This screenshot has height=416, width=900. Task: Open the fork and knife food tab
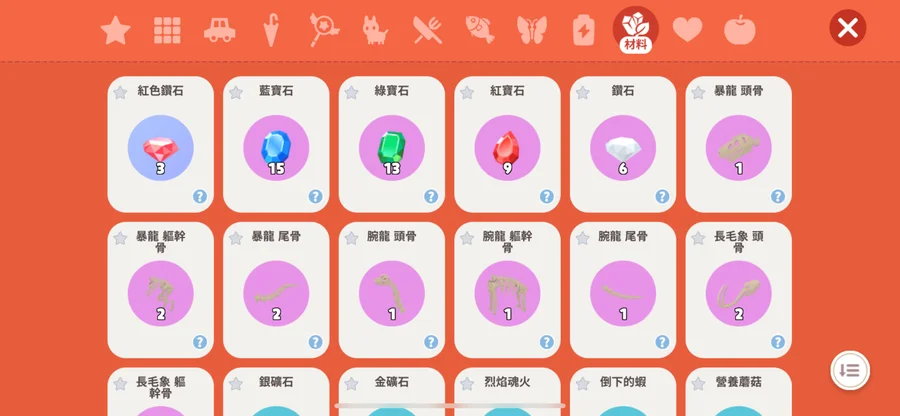click(427, 30)
